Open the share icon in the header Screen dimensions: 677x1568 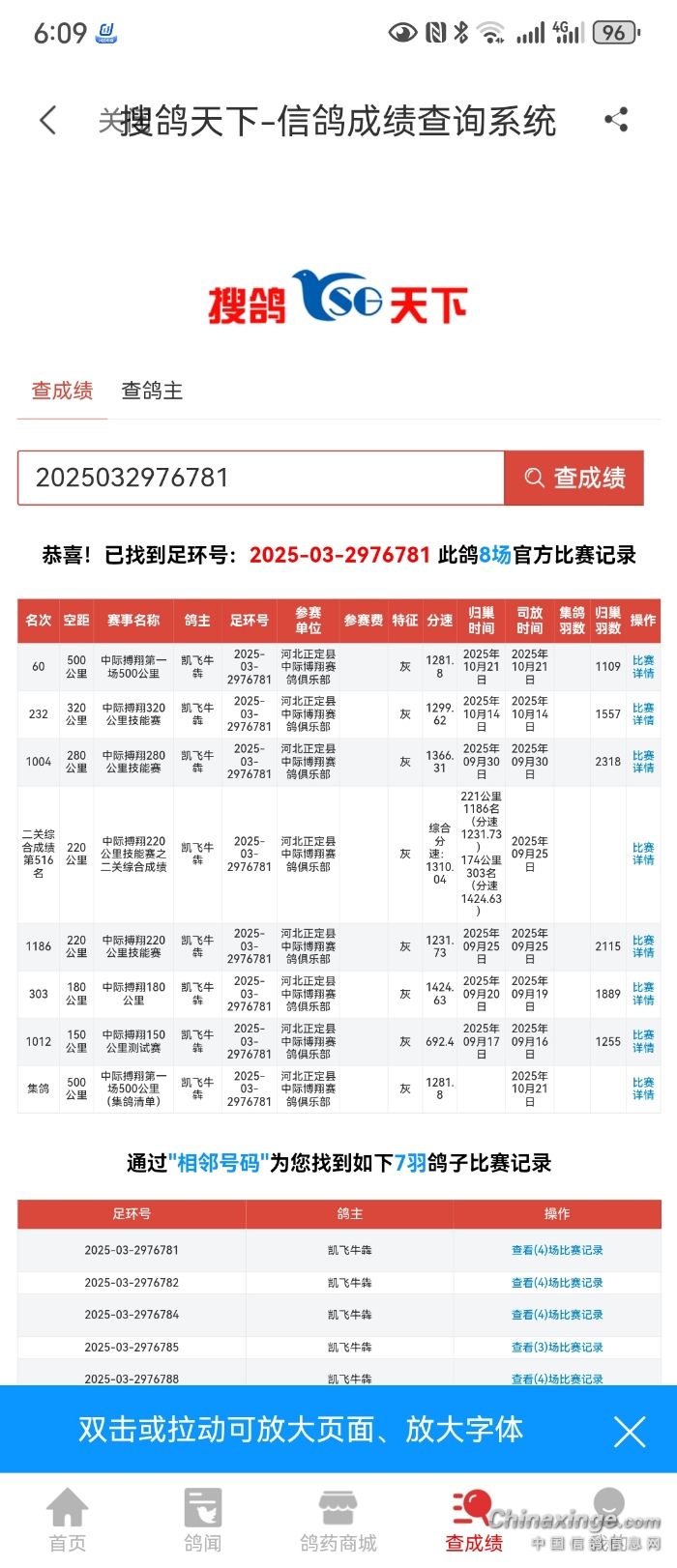[616, 120]
